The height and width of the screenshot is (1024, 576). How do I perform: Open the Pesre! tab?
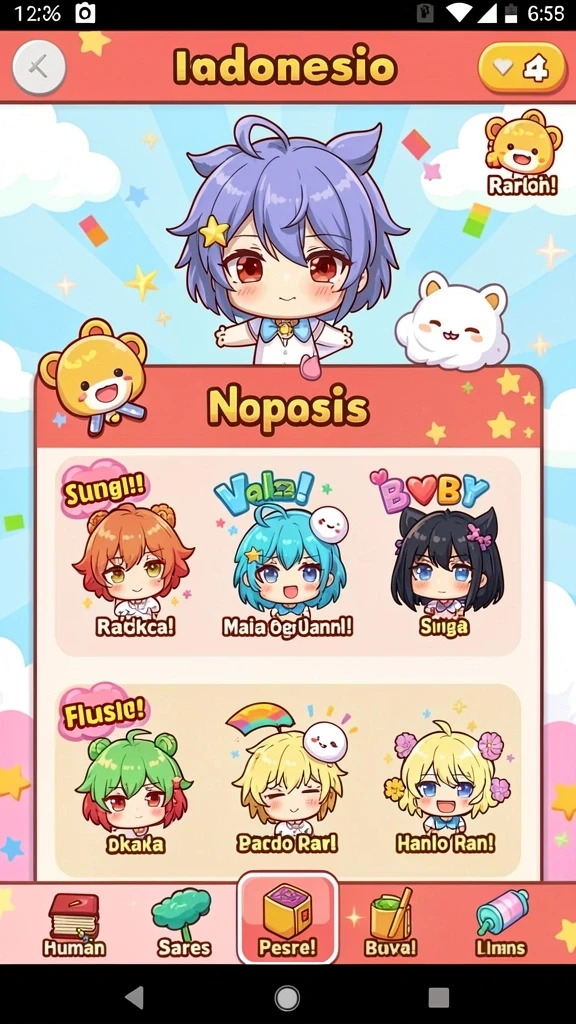[287, 920]
